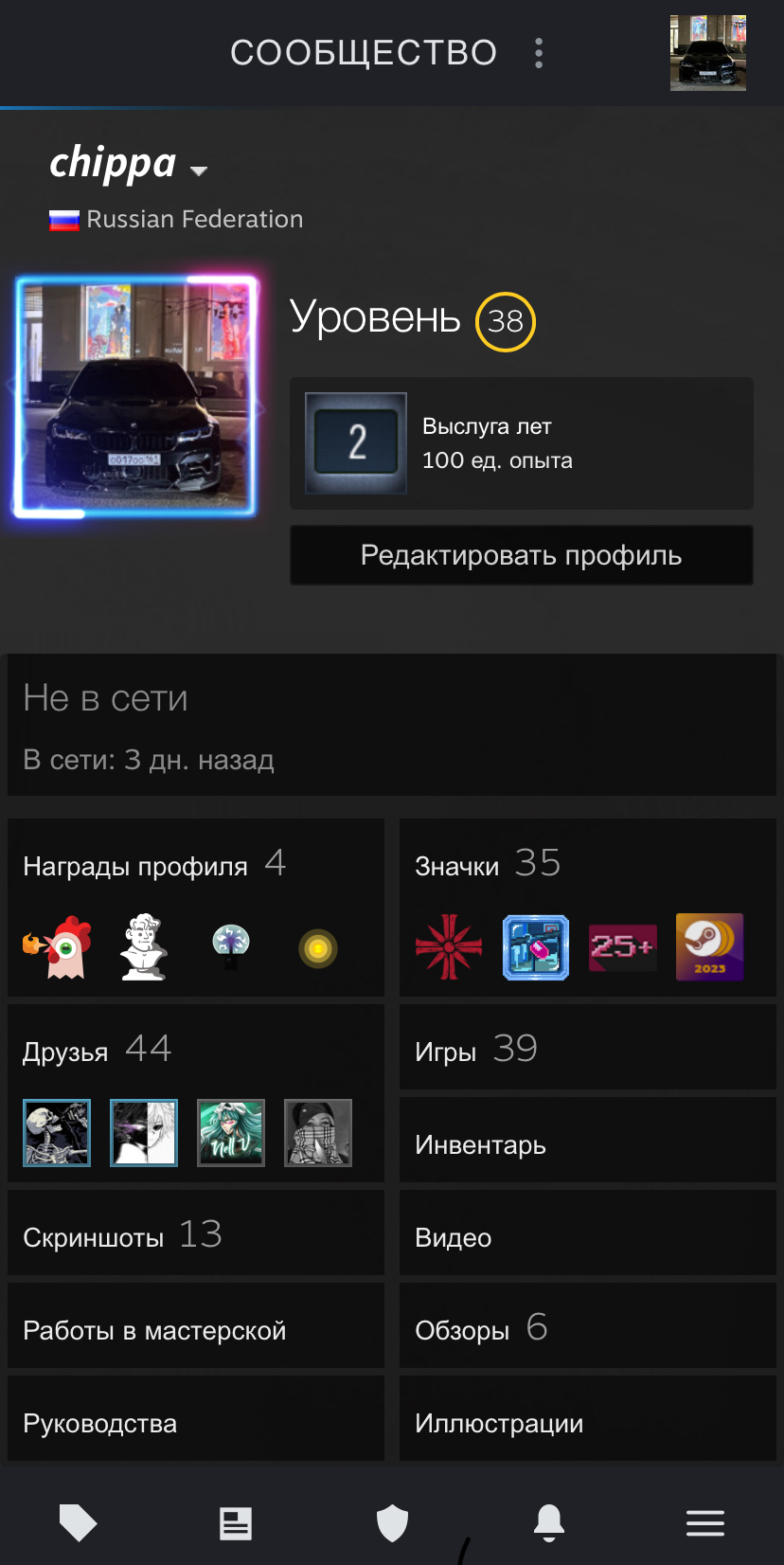Open Инвентарь
This screenshot has width=784, height=1565.
pyautogui.click(x=588, y=1140)
